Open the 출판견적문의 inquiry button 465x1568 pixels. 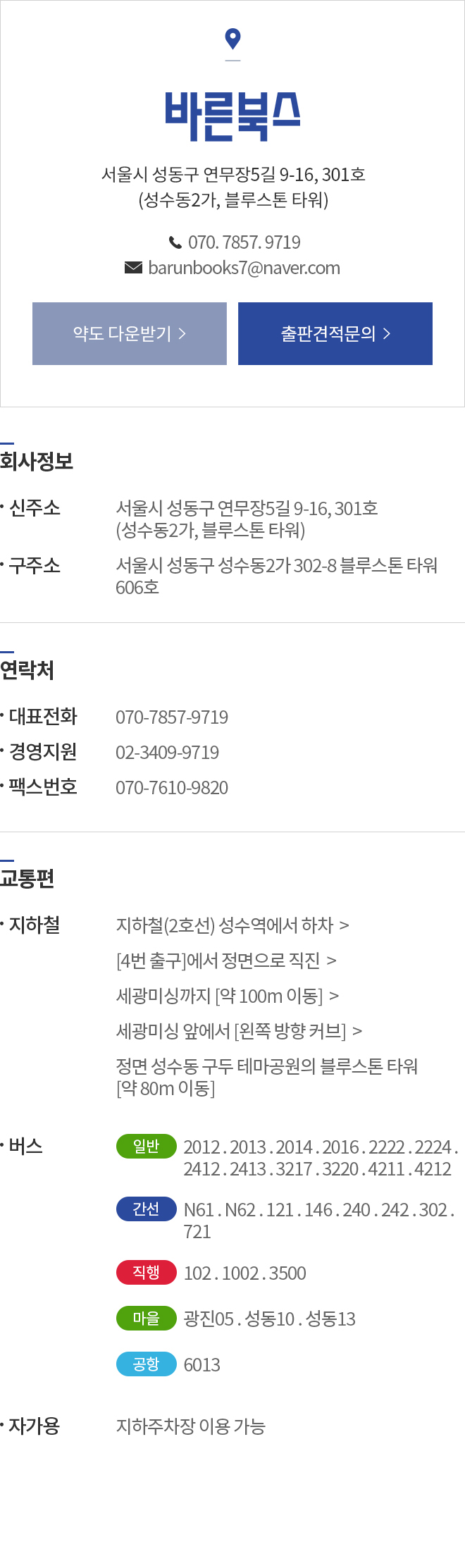(x=335, y=333)
